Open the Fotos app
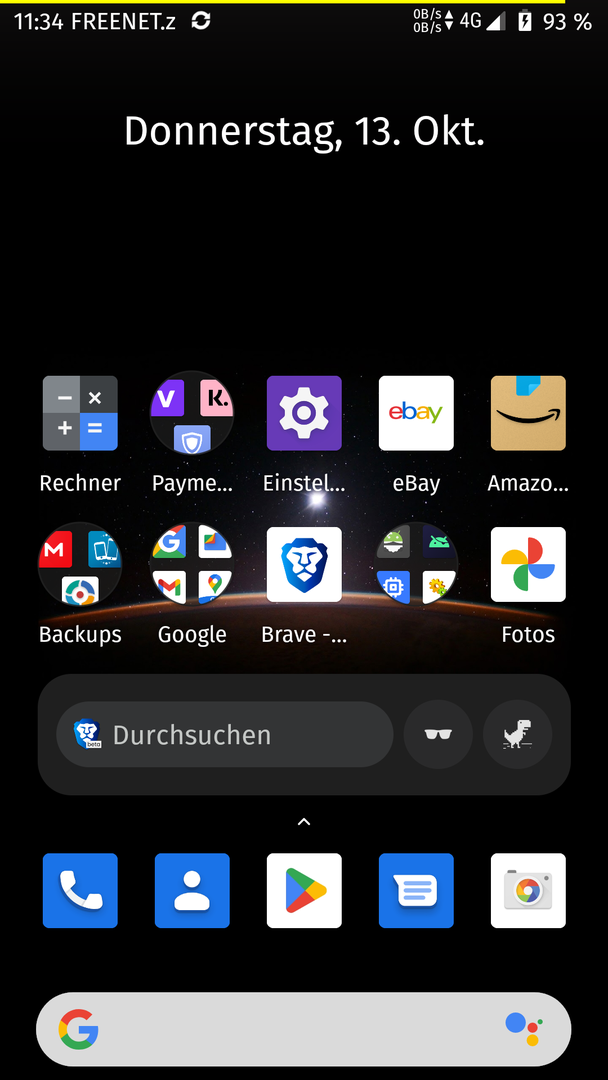 pos(528,565)
